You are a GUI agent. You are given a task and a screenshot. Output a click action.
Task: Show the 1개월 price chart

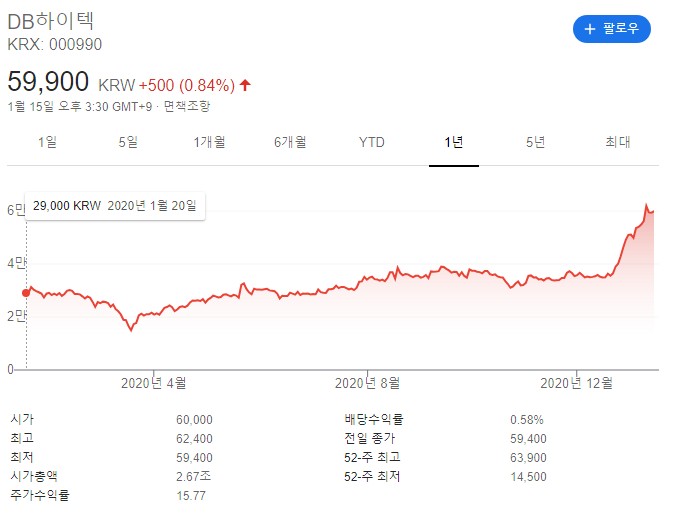coord(209,142)
